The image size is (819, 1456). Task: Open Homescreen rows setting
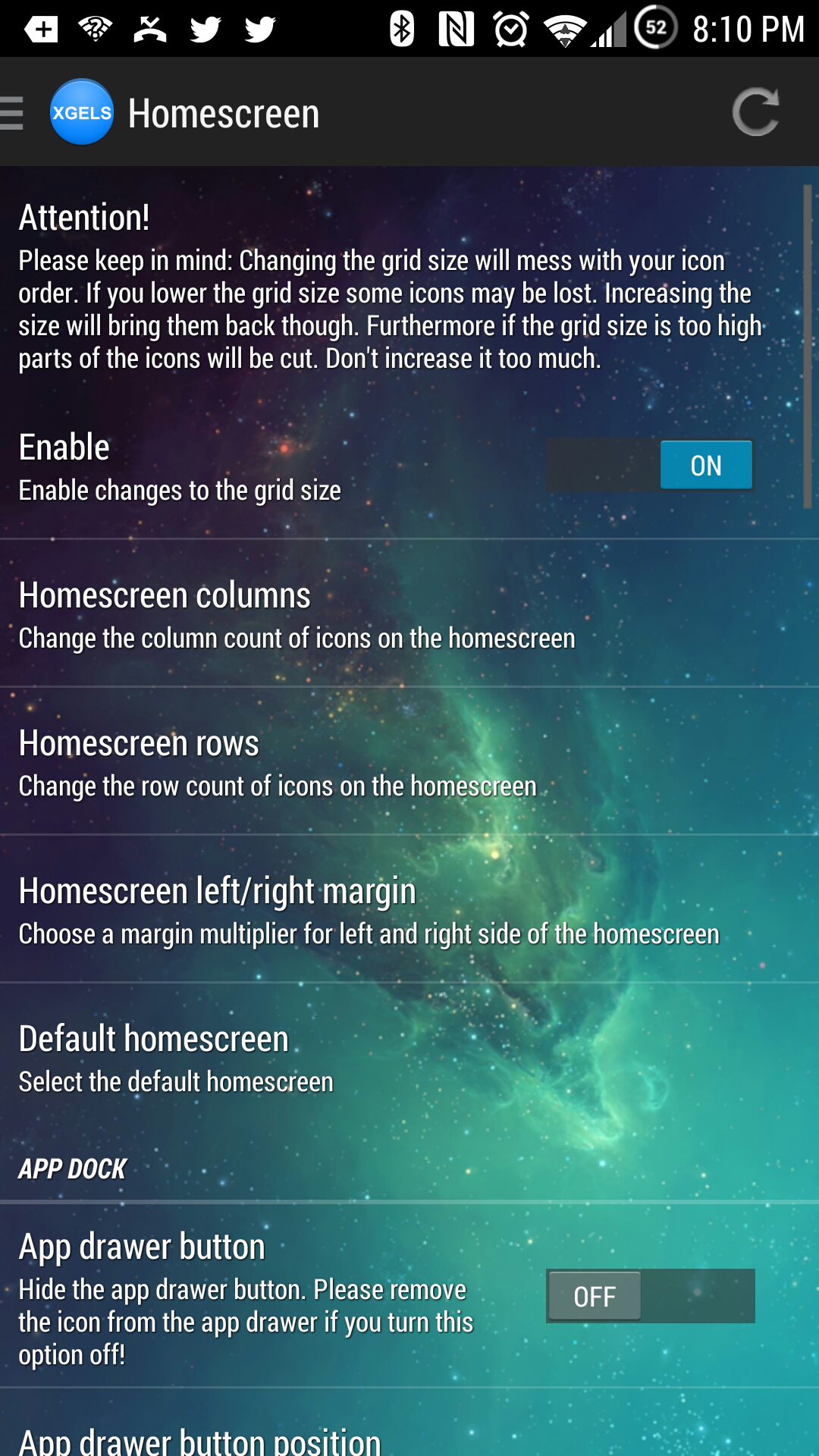click(409, 762)
